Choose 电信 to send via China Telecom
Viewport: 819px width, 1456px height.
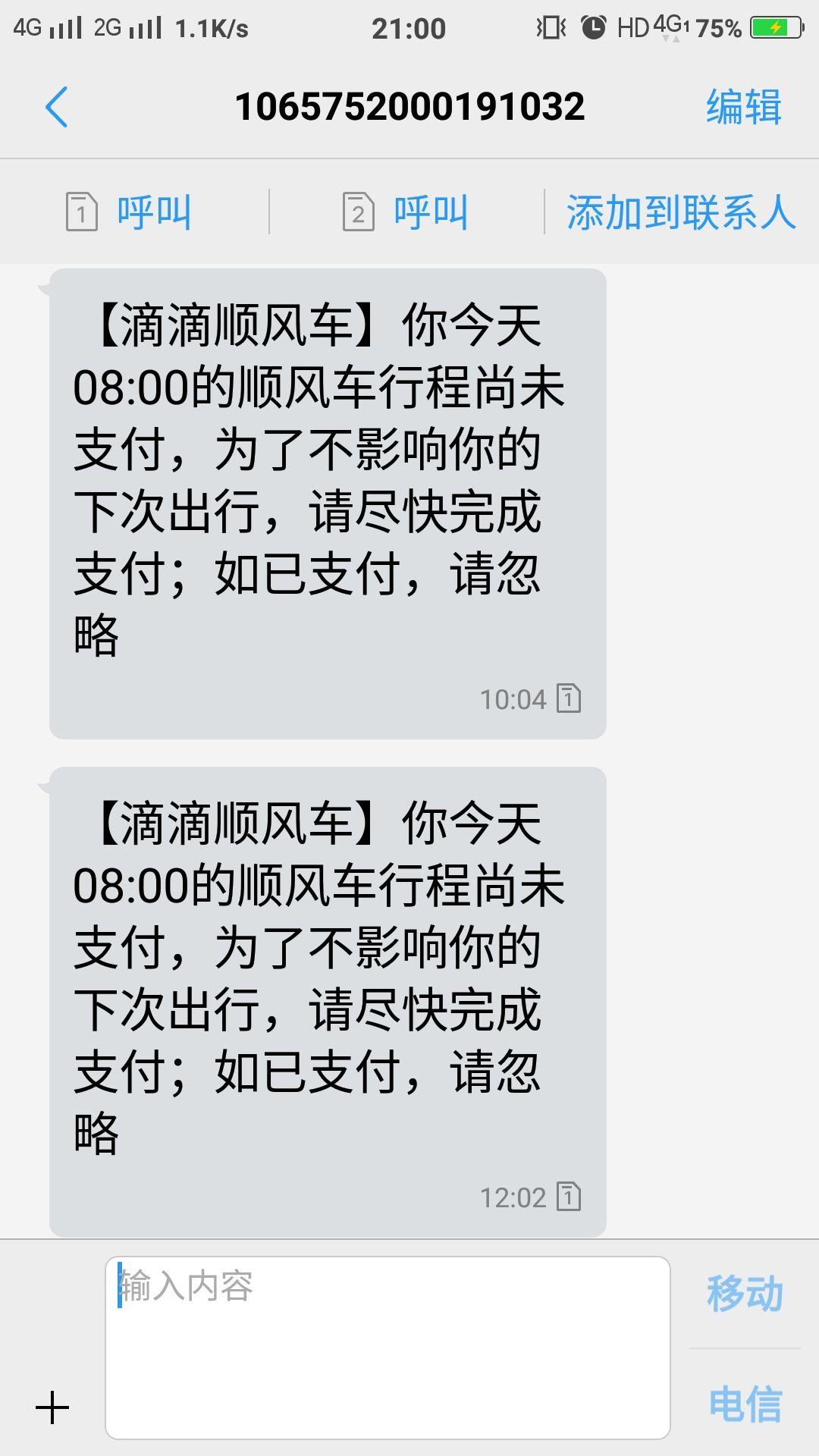tap(744, 1402)
